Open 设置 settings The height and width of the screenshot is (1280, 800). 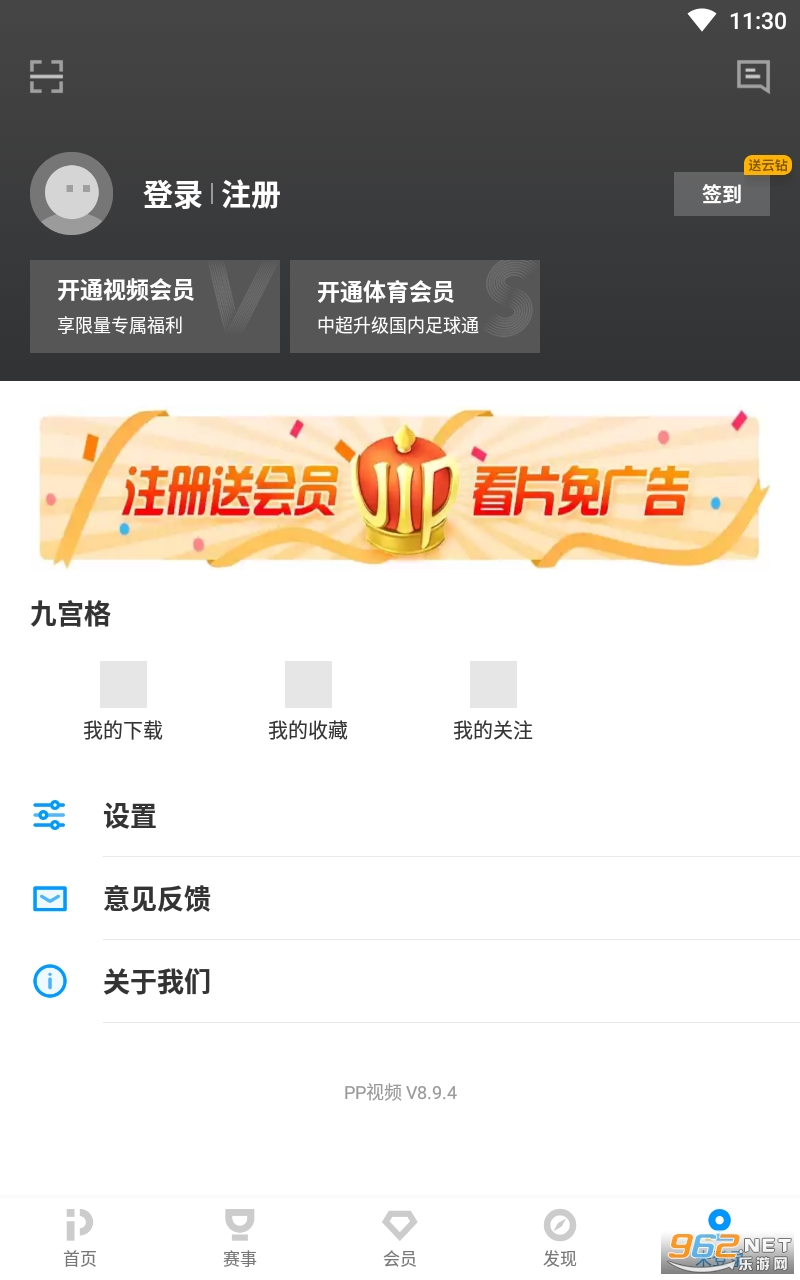[400, 816]
